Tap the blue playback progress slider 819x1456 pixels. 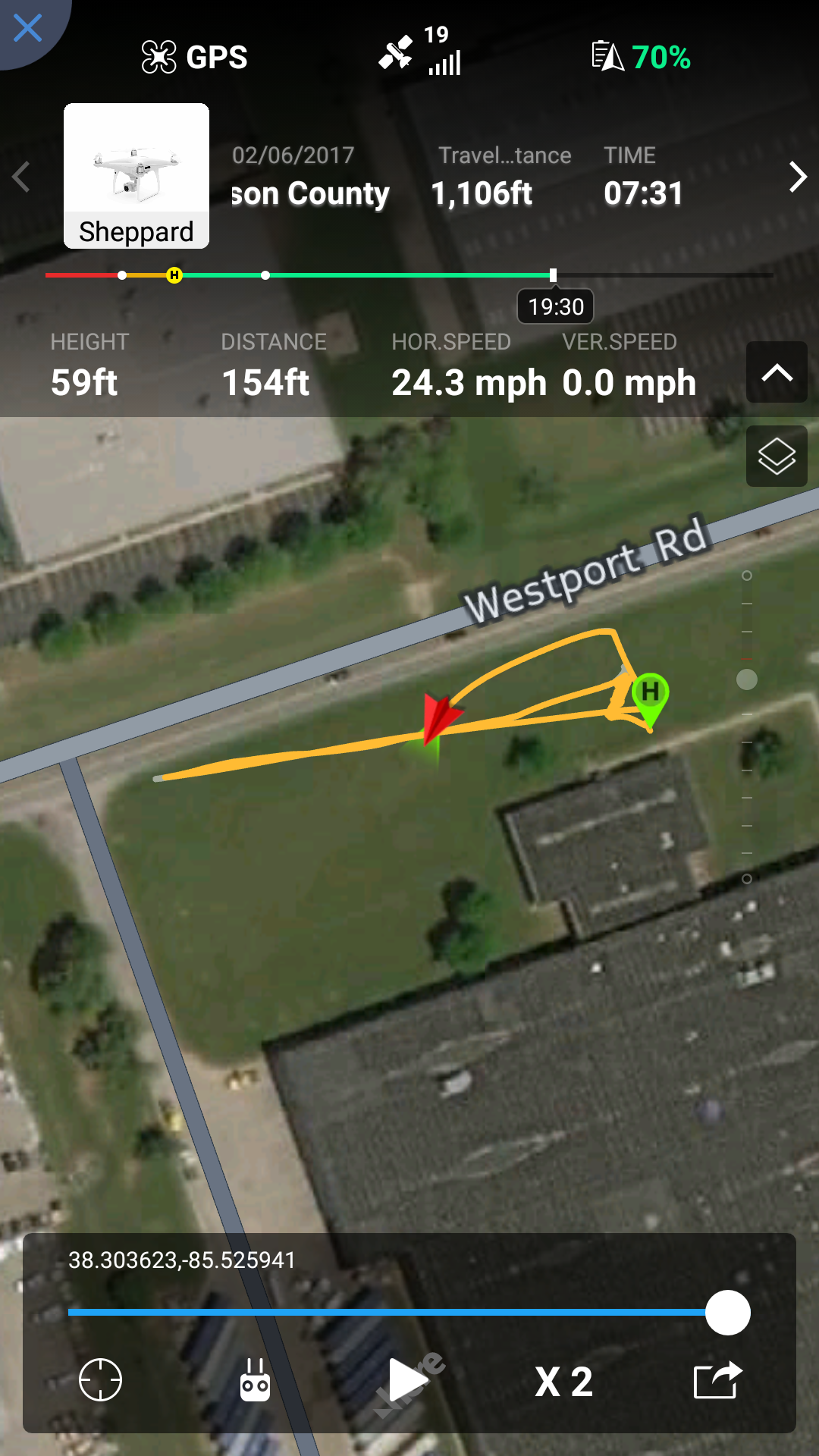coord(387,1312)
